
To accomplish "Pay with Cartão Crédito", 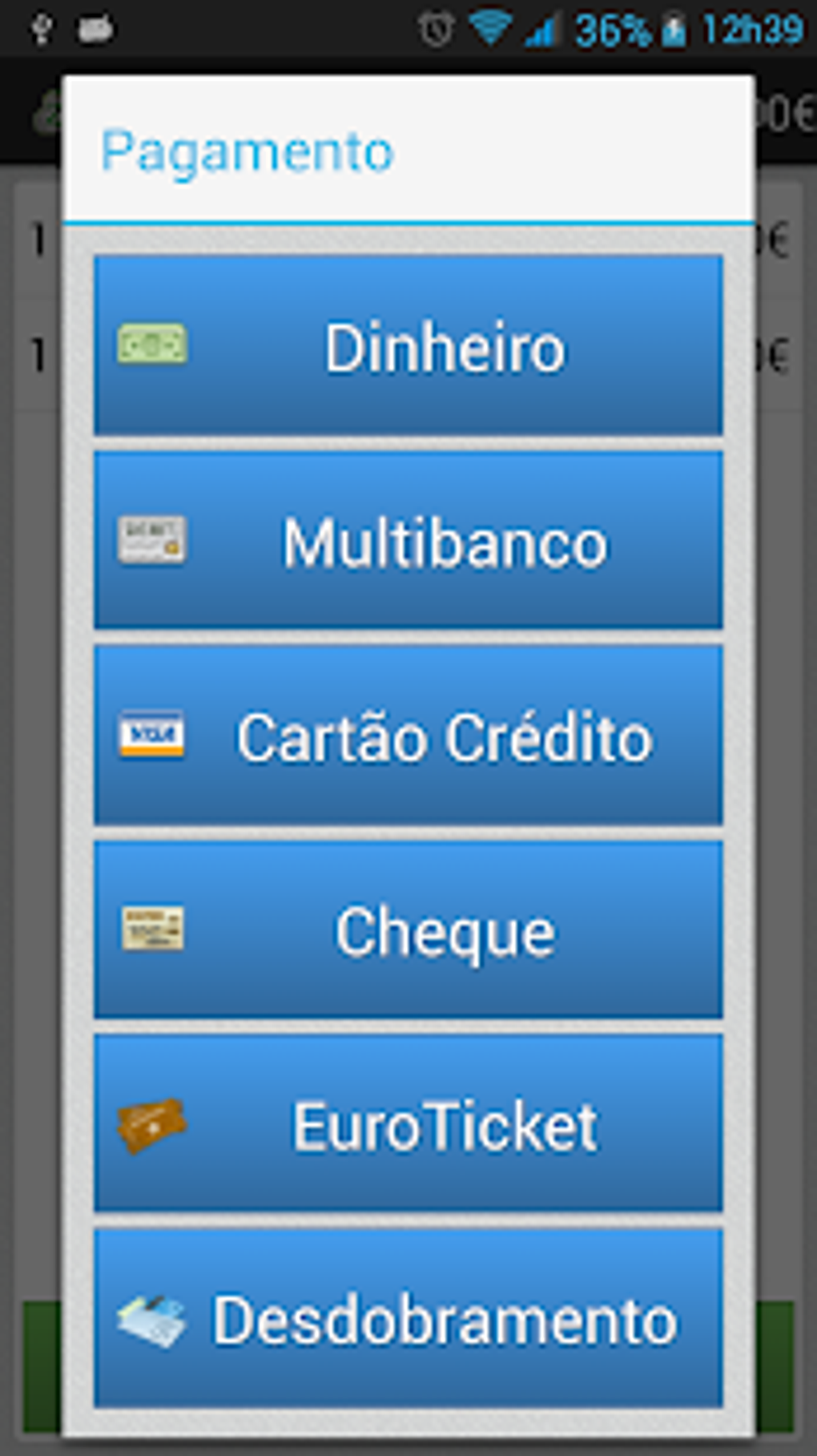I will [408, 736].
